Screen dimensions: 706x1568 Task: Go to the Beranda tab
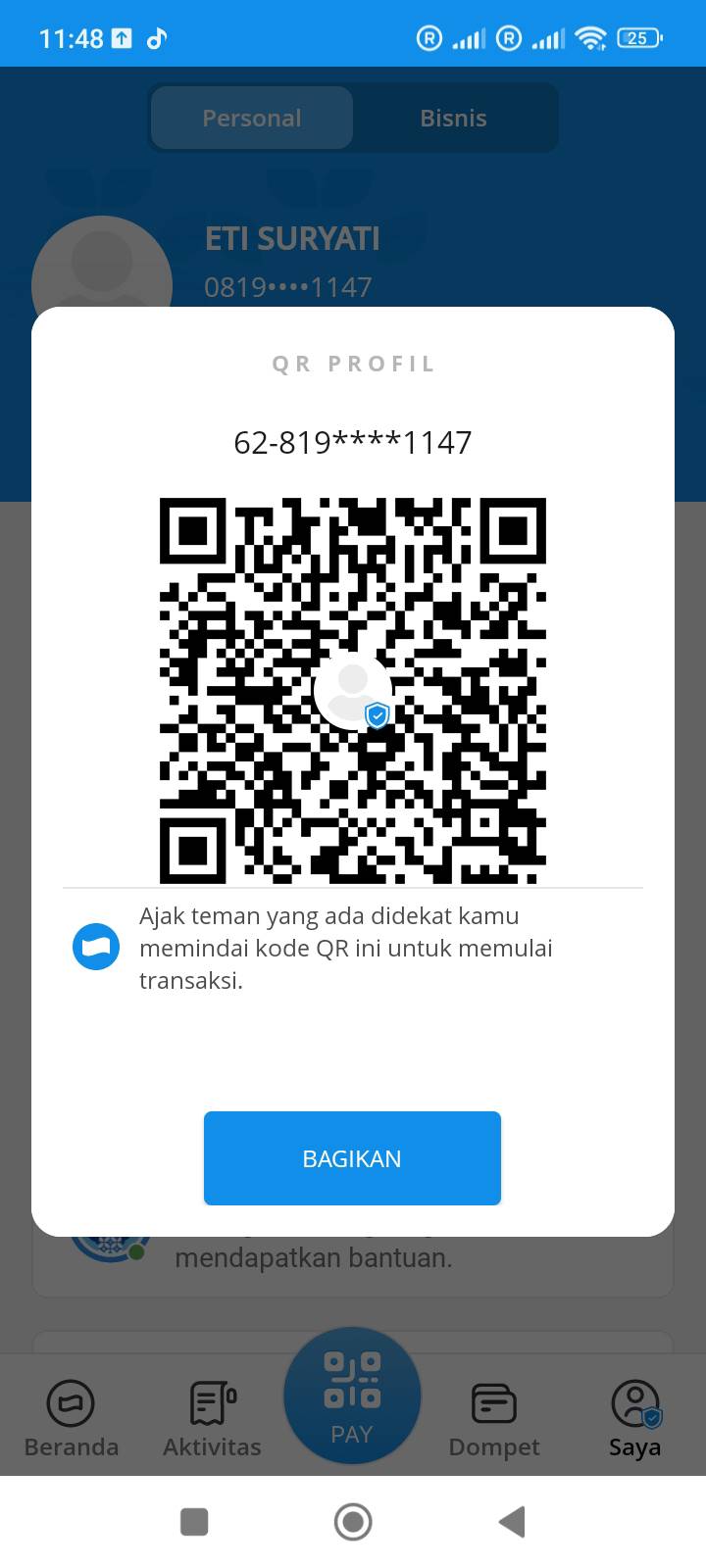[71, 1417]
